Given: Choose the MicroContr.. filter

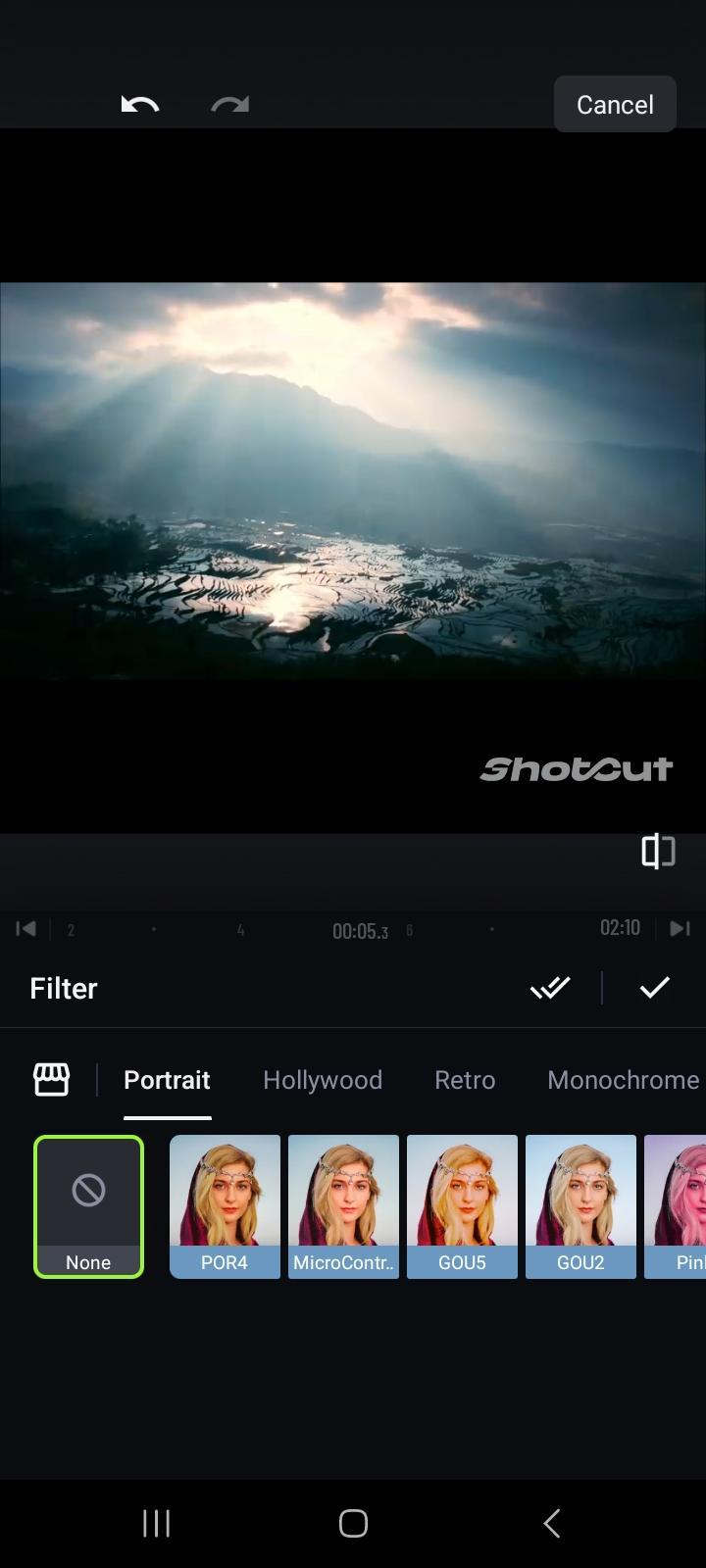Looking at the screenshot, I should (x=343, y=1206).
